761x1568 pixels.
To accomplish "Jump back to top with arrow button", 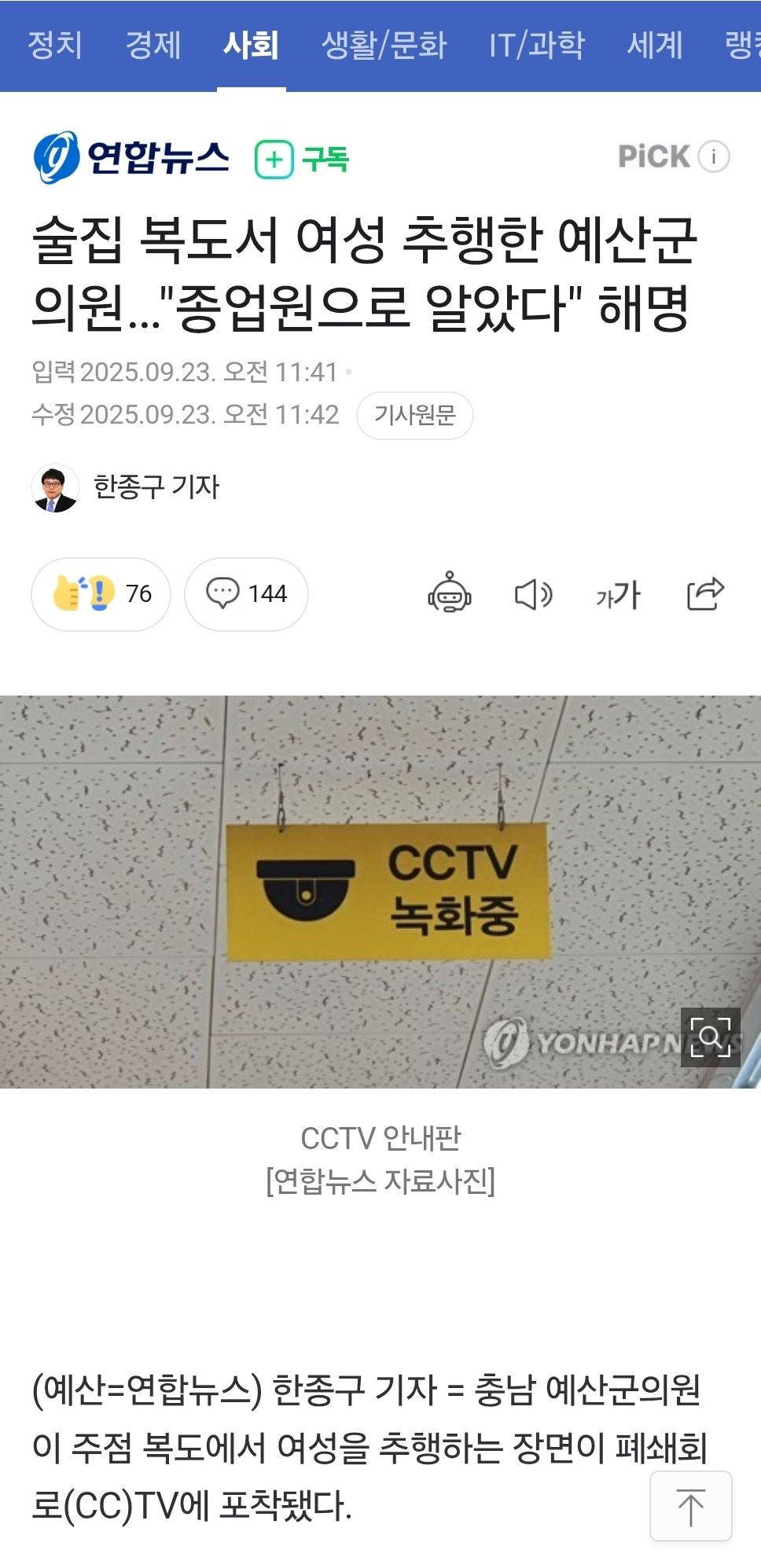I will click(x=690, y=1506).
